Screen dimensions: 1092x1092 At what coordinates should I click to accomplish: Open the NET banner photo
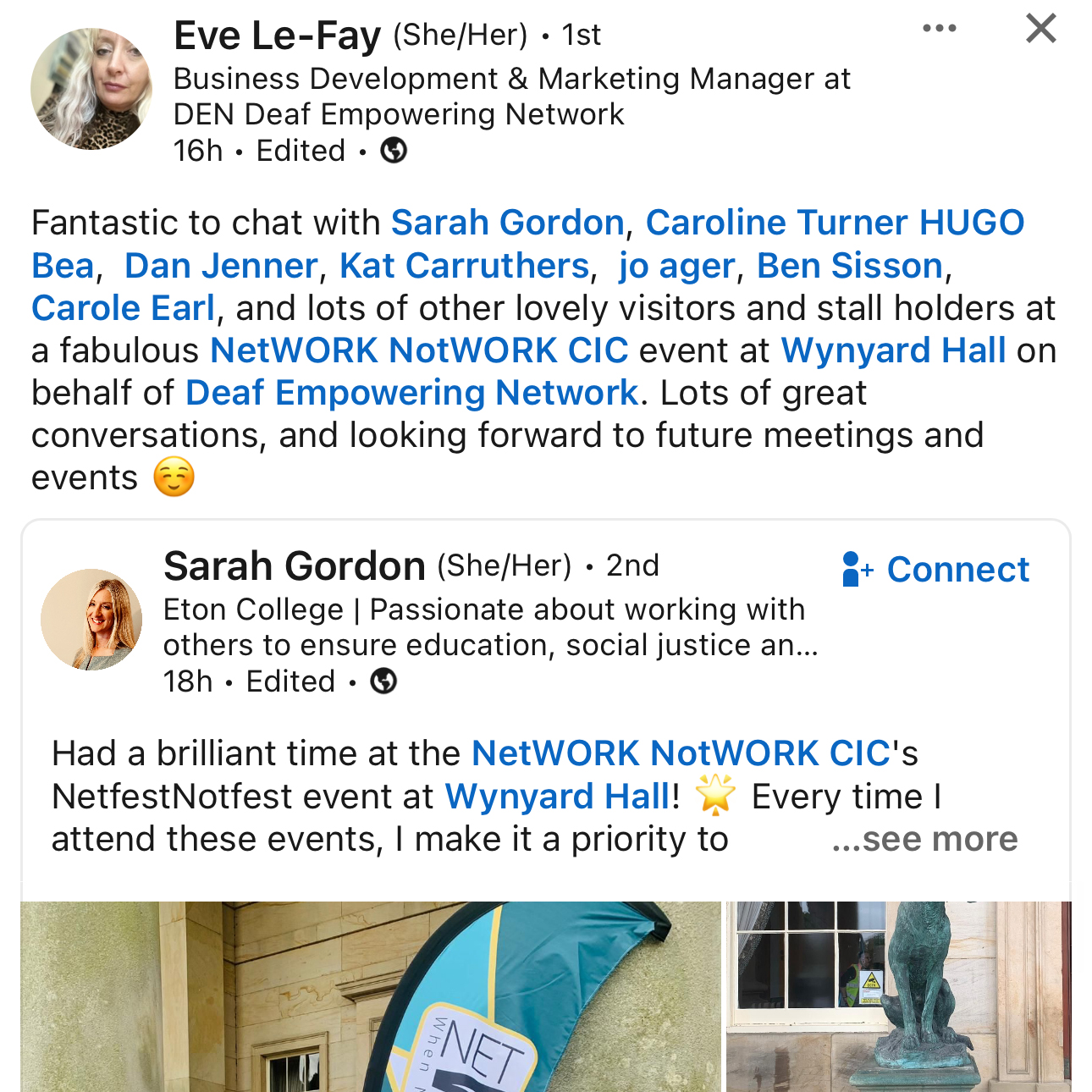371,996
